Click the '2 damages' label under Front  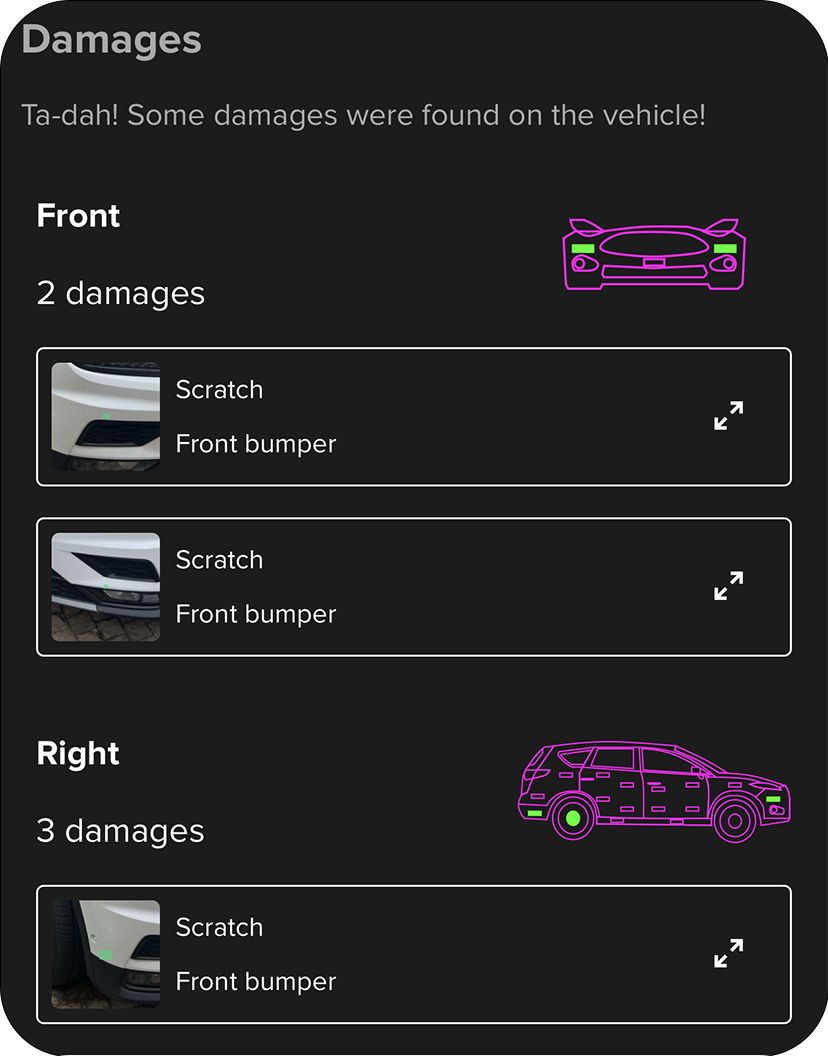(121, 293)
